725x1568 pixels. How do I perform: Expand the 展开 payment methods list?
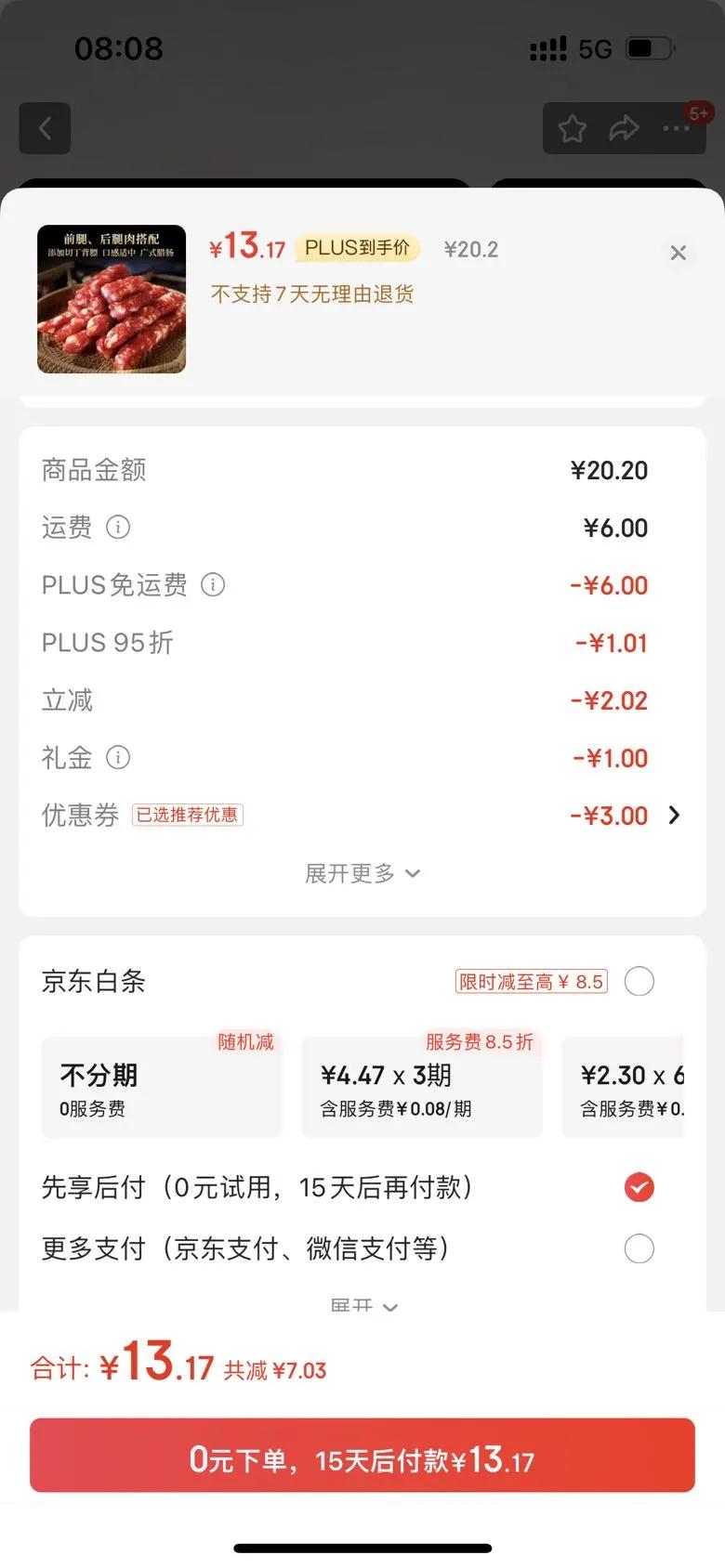click(364, 1304)
